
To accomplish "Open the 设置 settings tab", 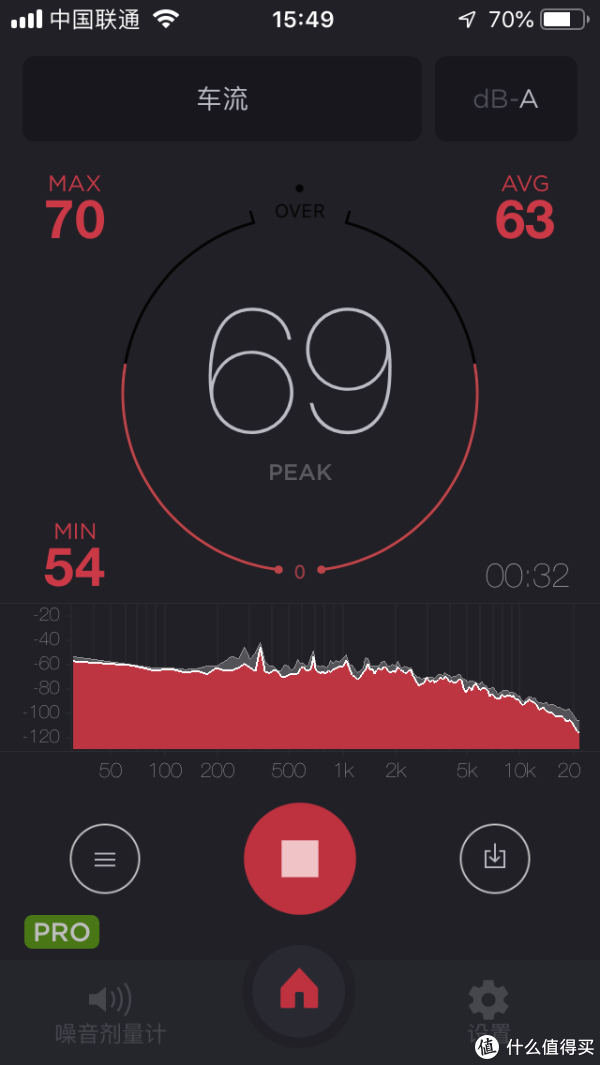I will 489,1014.
